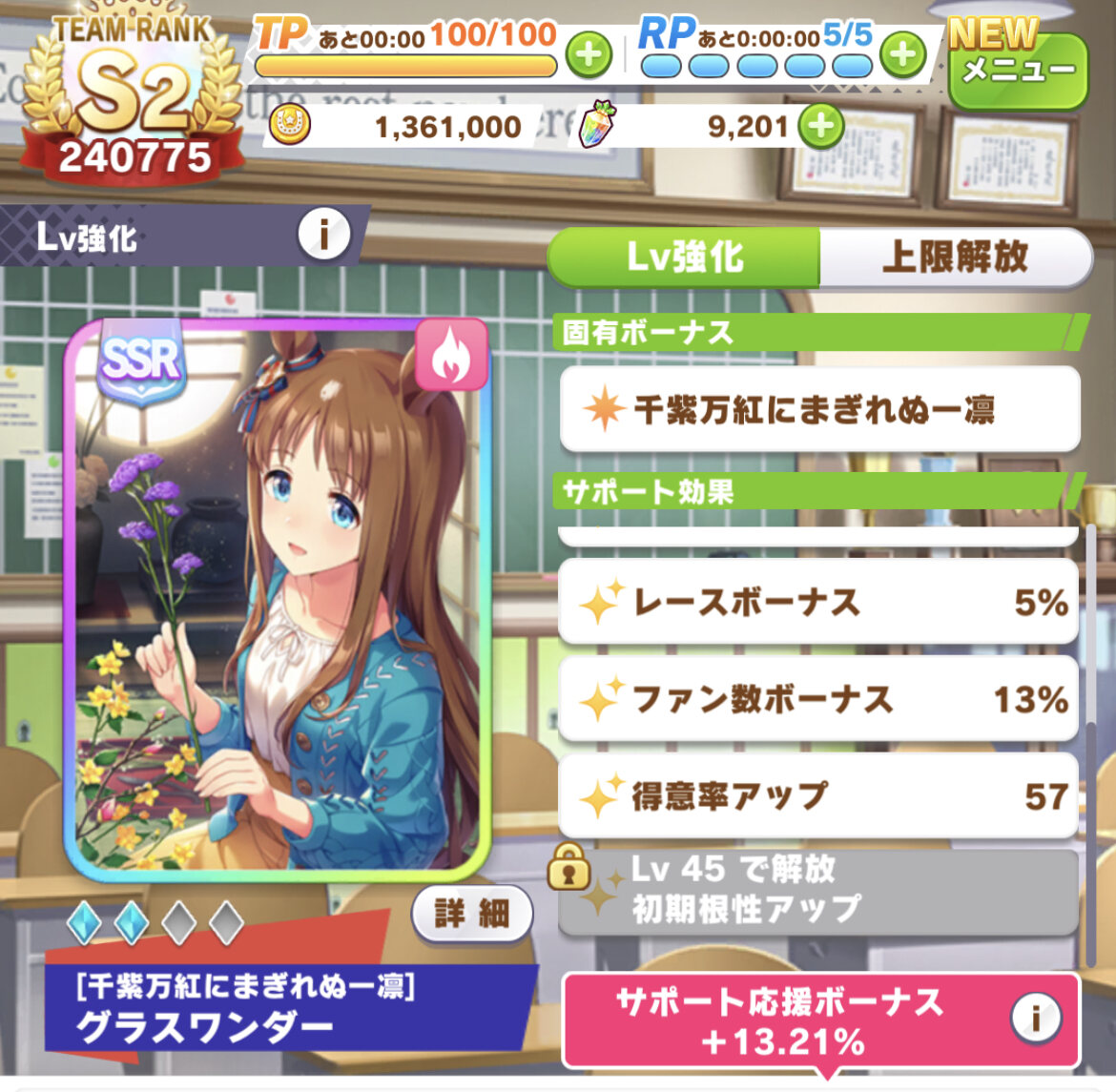Show info for サポート応援ボーナス
Viewport: 1116px width, 1092px height.
coord(1035,1019)
